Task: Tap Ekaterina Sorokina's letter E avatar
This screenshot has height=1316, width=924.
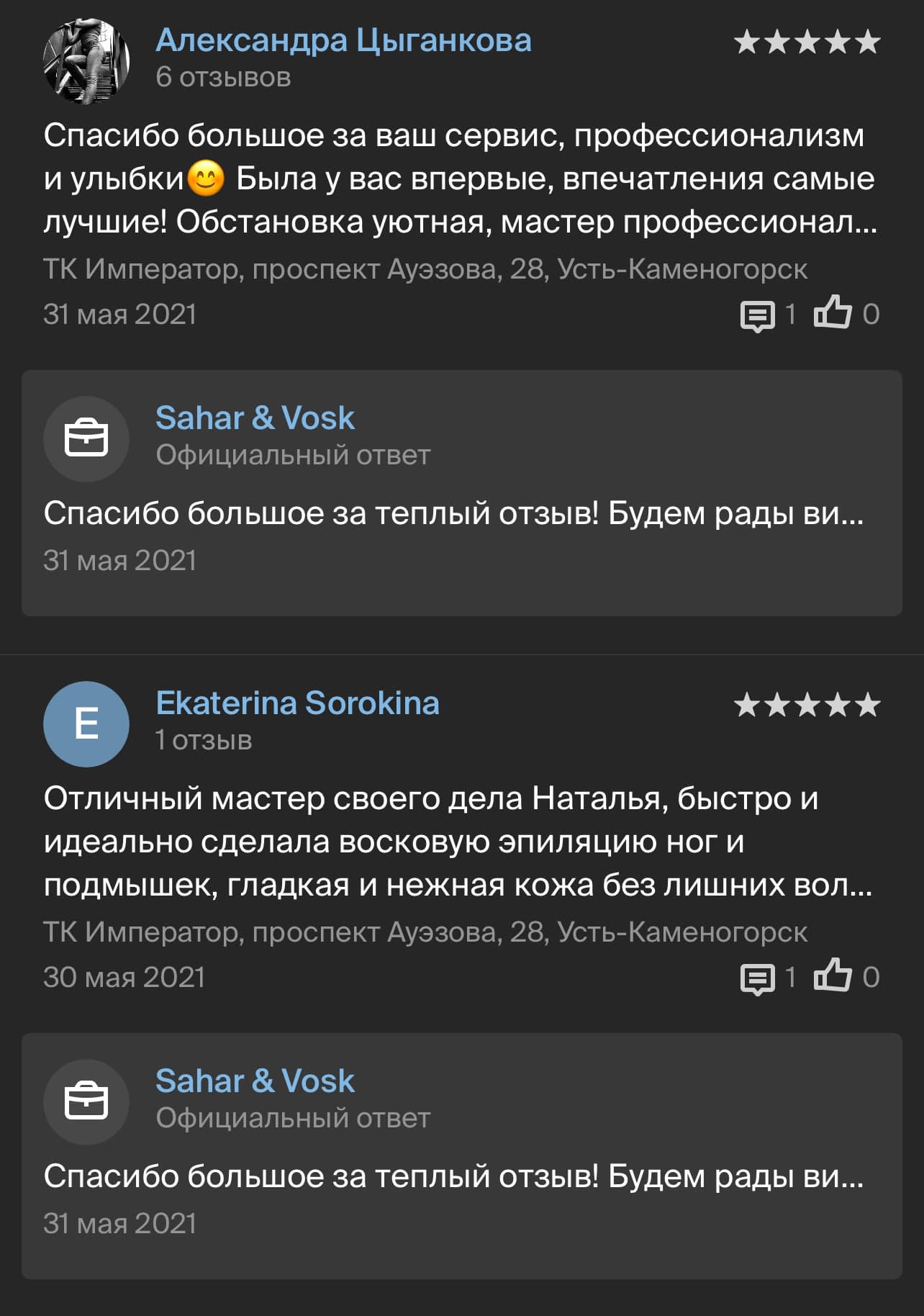Action: [x=86, y=724]
